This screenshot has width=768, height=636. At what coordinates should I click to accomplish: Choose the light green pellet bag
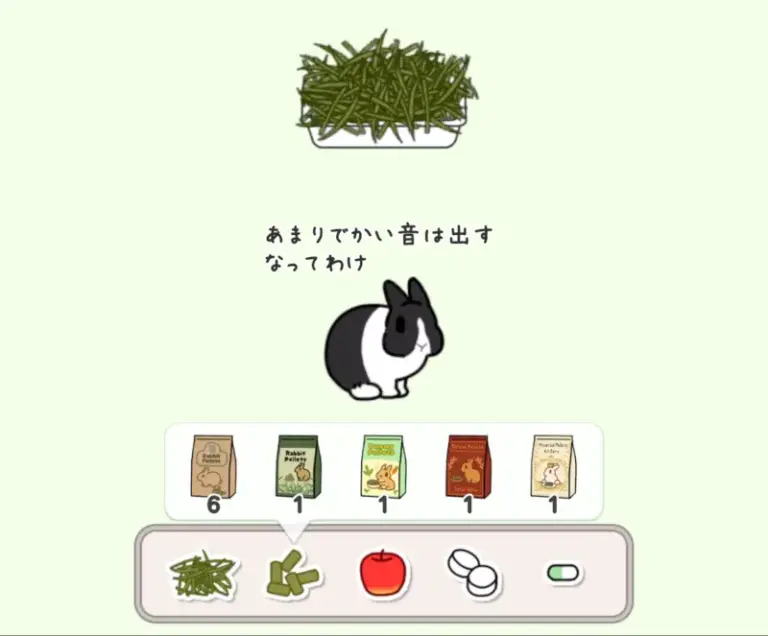tap(383, 466)
